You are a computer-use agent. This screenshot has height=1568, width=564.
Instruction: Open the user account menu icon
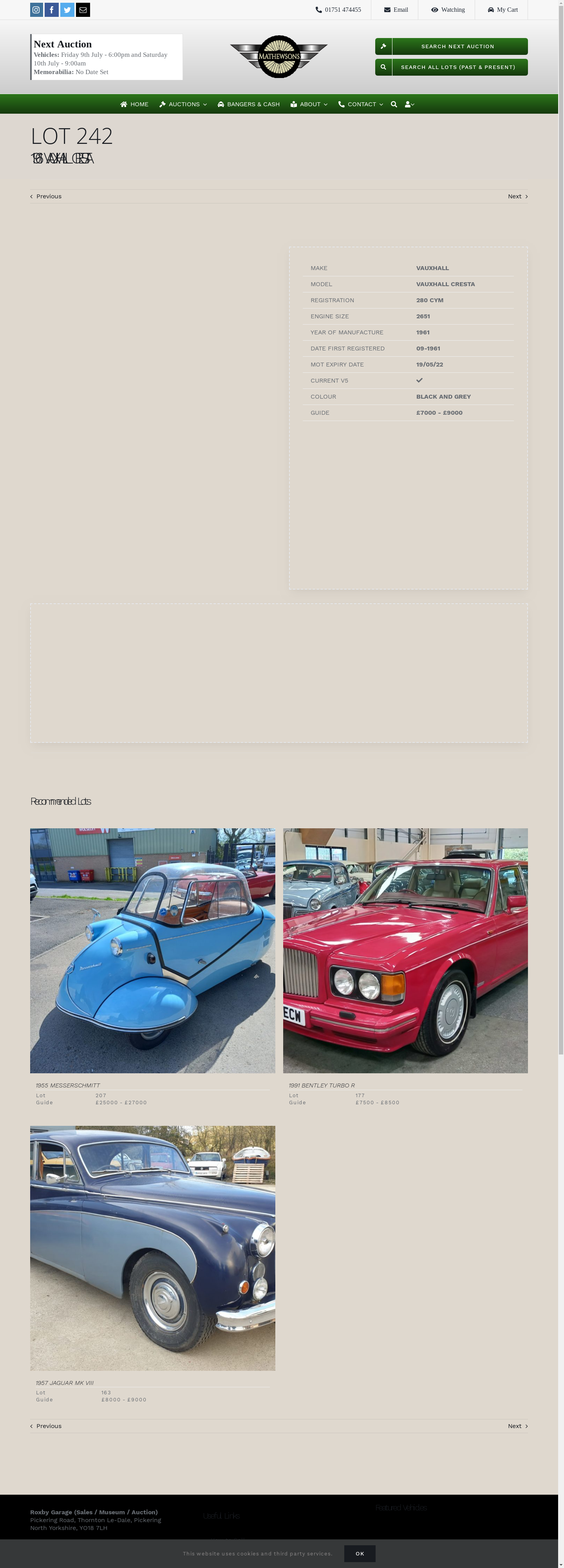(409, 104)
